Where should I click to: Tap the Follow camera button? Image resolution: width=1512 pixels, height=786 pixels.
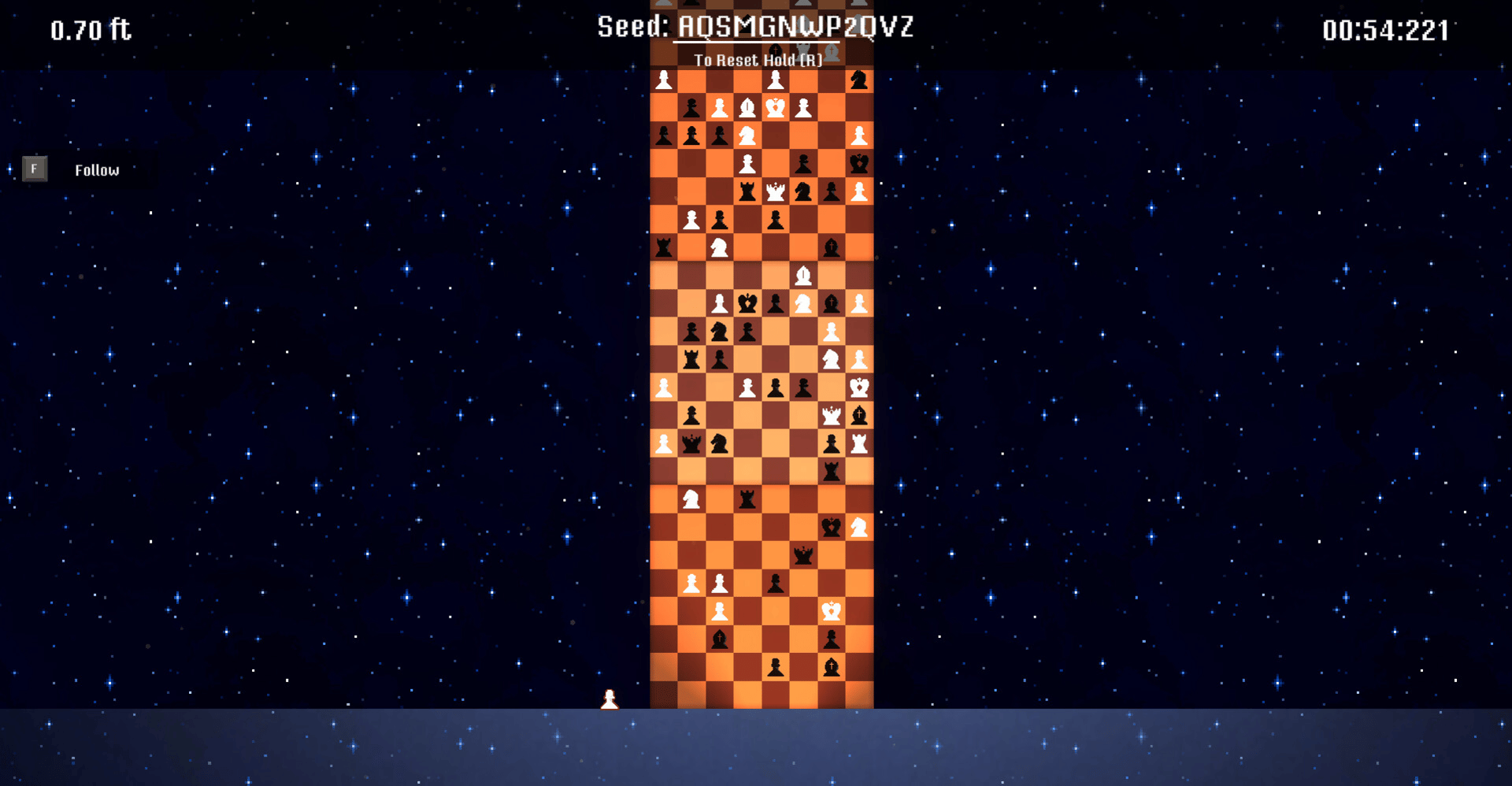(35, 169)
